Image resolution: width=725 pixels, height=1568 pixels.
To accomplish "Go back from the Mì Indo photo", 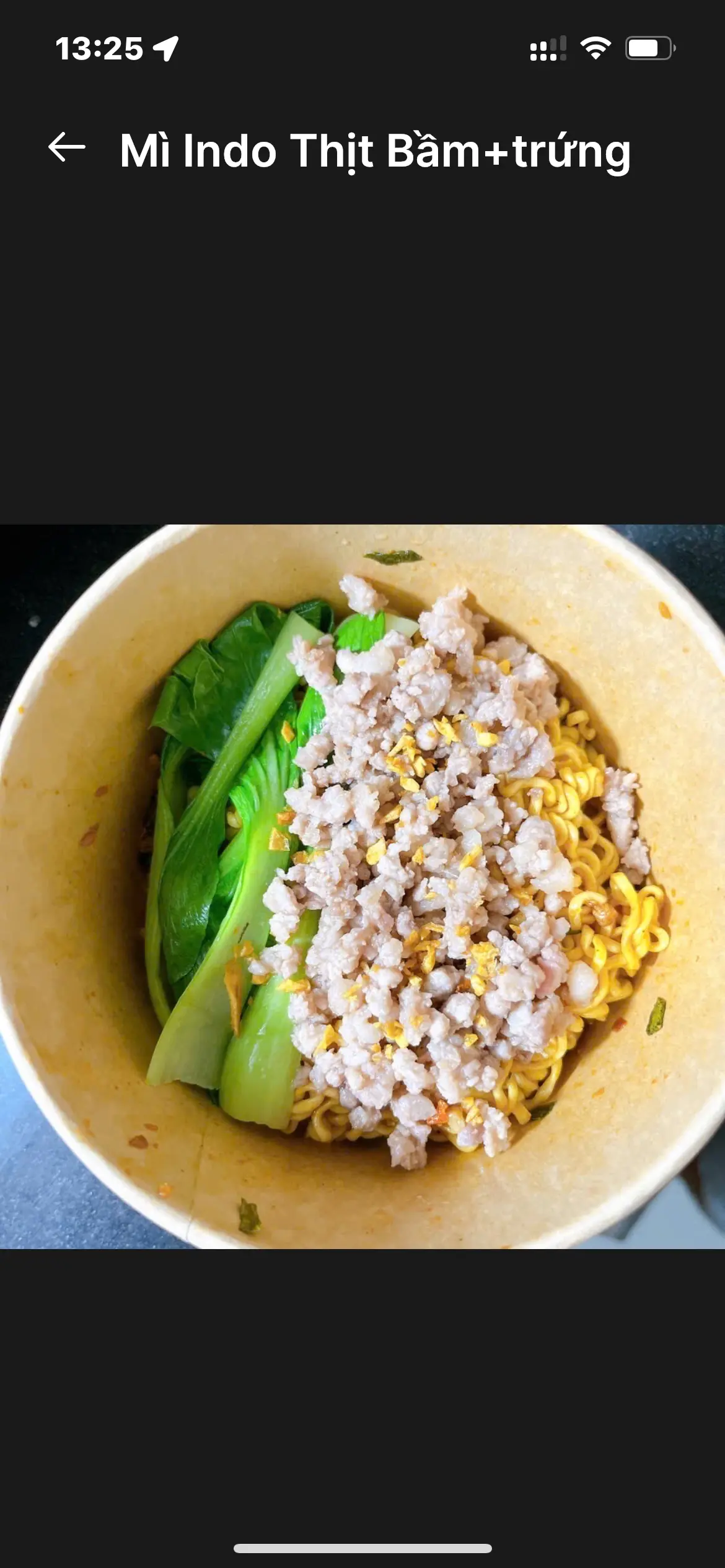I will (x=67, y=148).
